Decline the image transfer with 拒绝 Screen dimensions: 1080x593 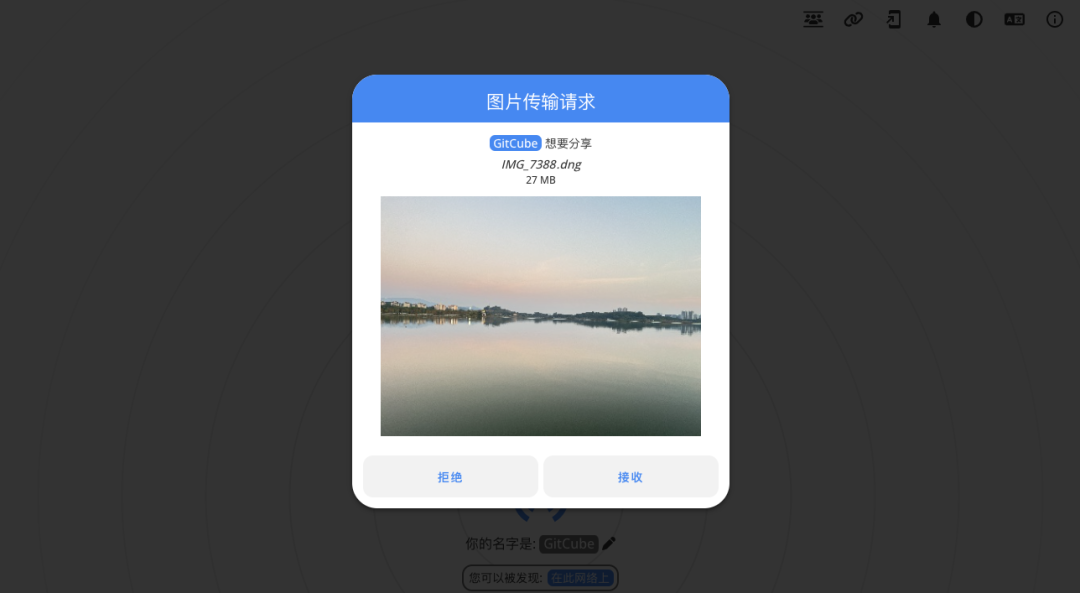tap(450, 477)
